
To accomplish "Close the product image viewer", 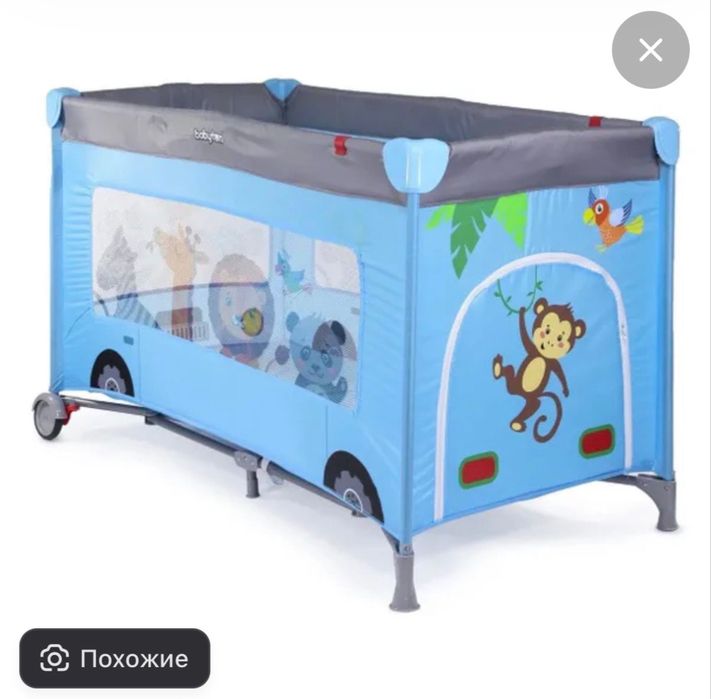I will pyautogui.click(x=650, y=50).
